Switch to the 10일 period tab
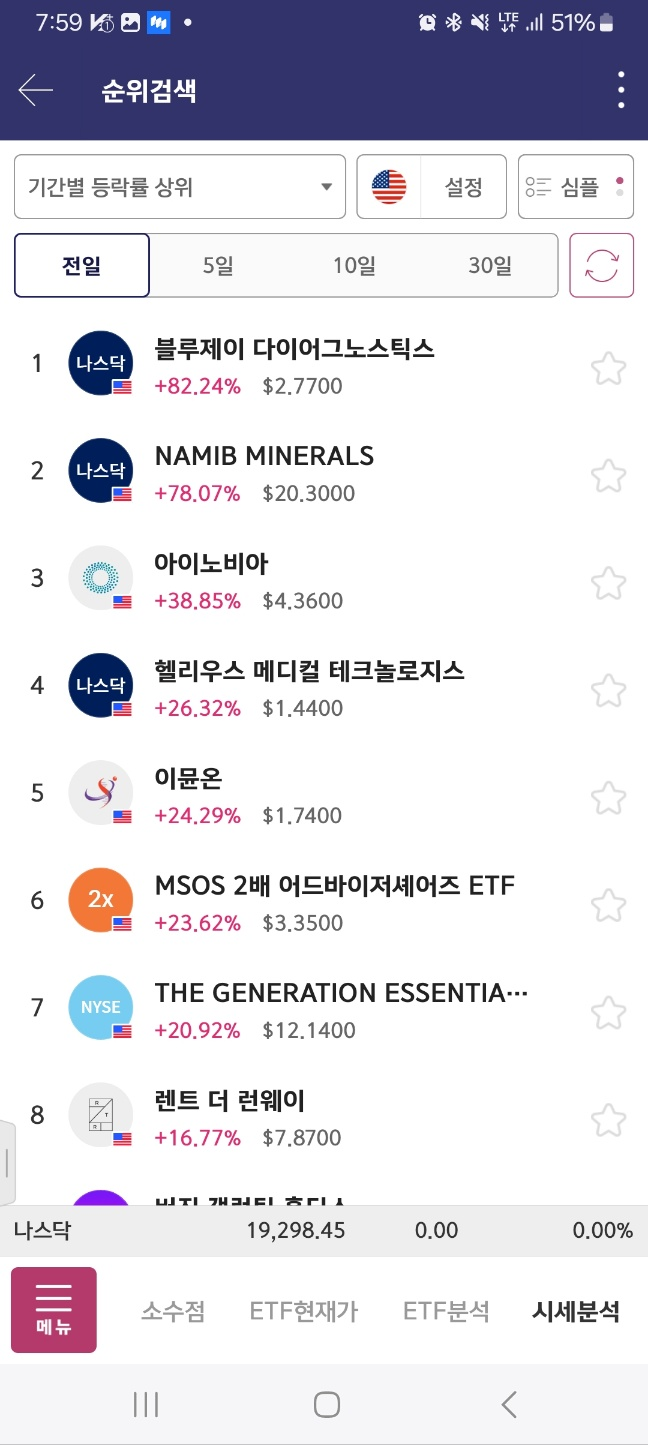The image size is (648, 1445). [354, 266]
